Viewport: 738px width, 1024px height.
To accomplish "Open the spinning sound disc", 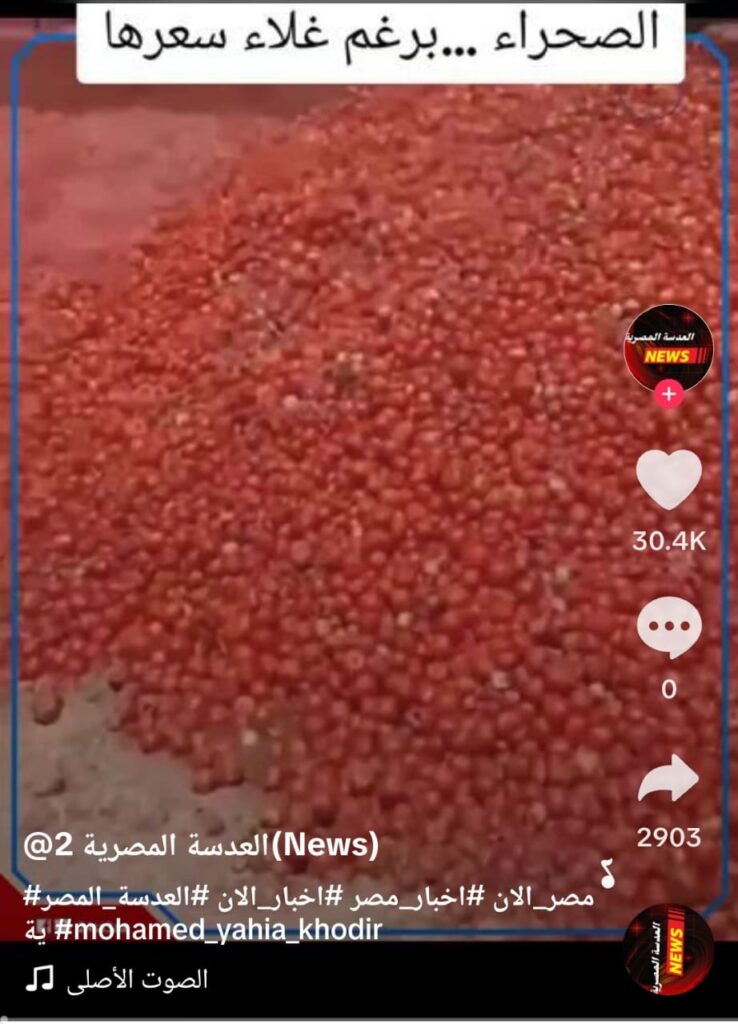I will (x=668, y=951).
